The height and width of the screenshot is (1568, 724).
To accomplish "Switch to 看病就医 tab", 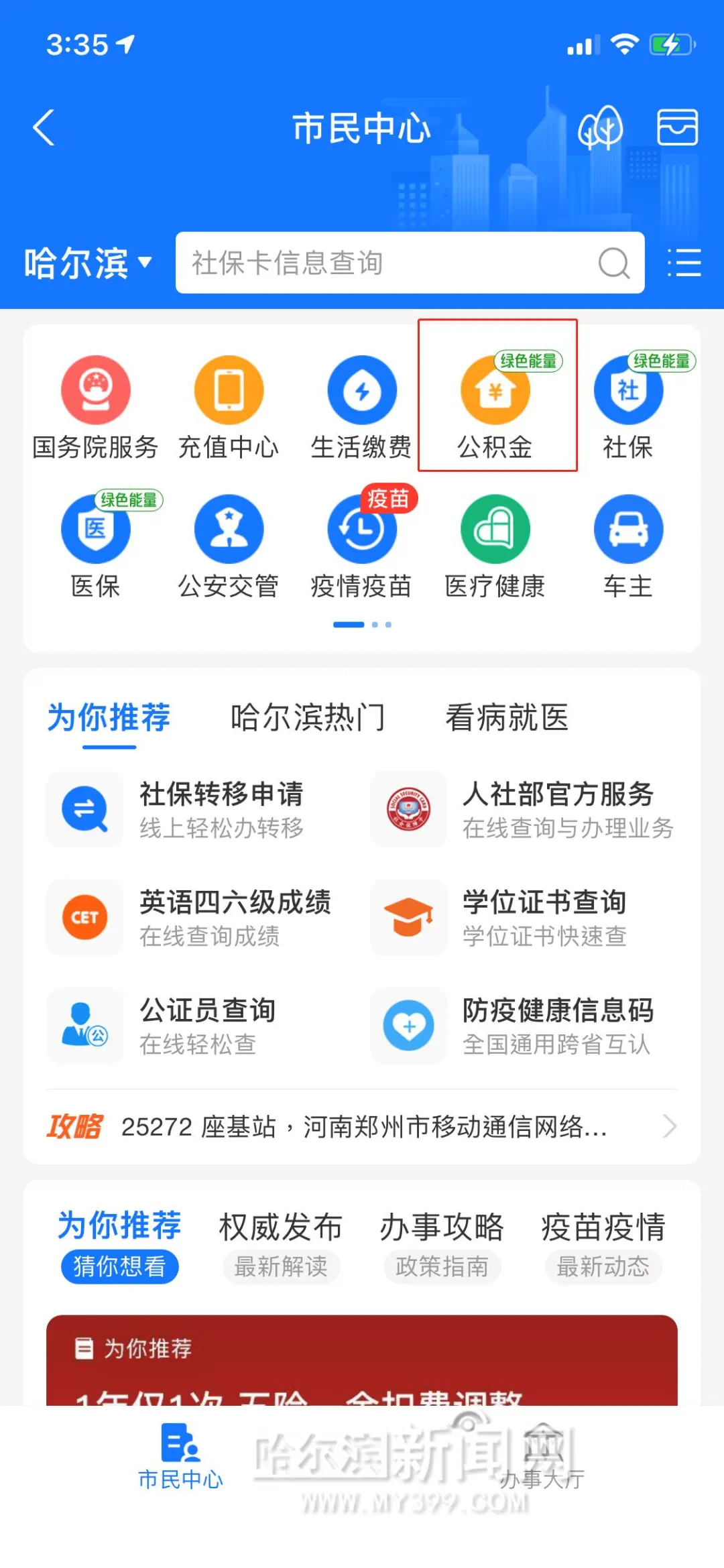I will pos(507,717).
